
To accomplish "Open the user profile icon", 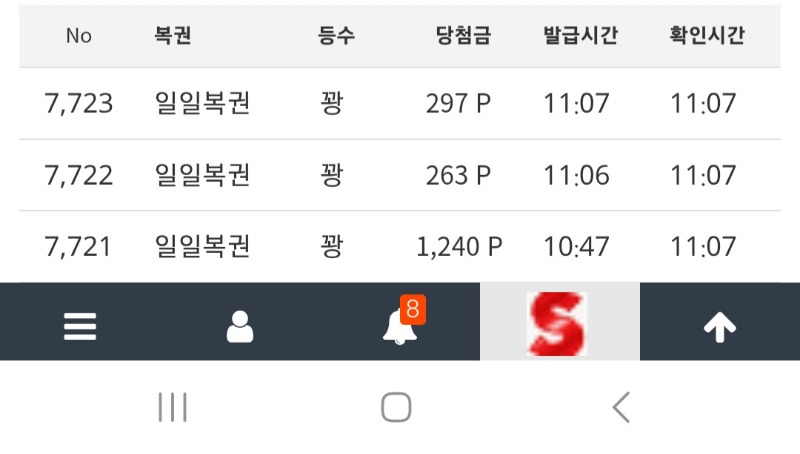I will 240,326.
